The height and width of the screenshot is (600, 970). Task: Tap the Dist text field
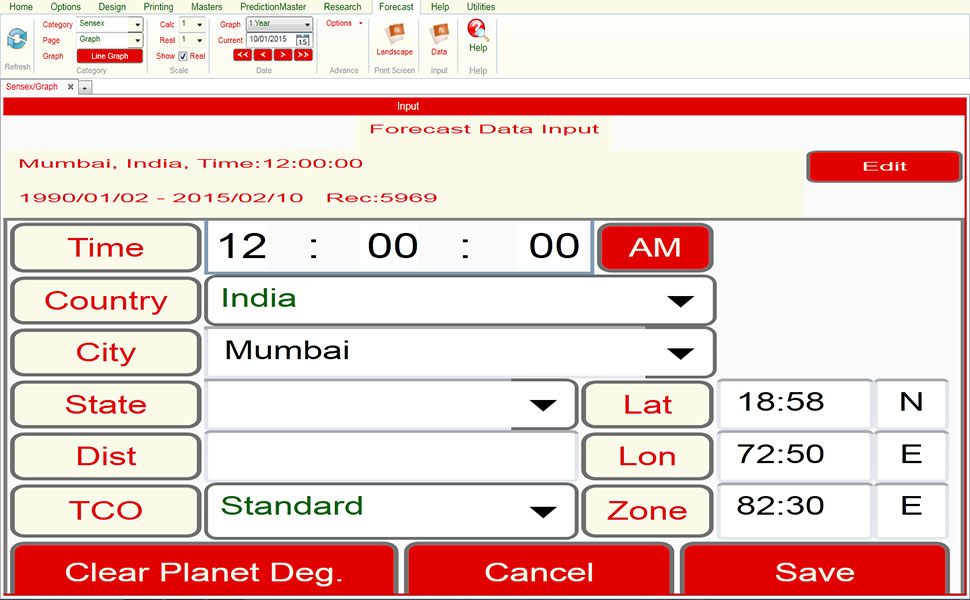(x=391, y=457)
